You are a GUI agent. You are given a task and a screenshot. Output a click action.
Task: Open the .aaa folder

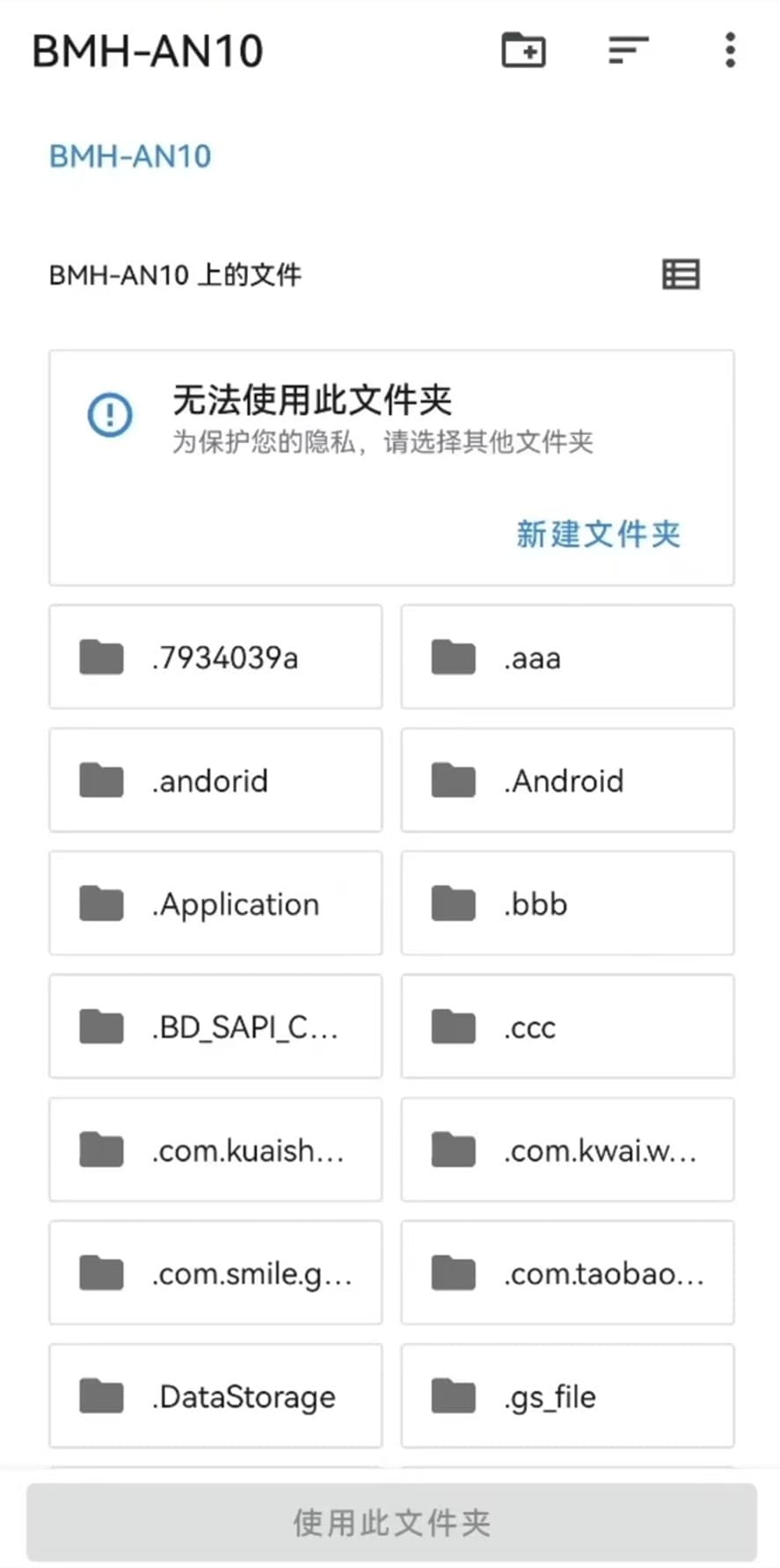point(567,657)
